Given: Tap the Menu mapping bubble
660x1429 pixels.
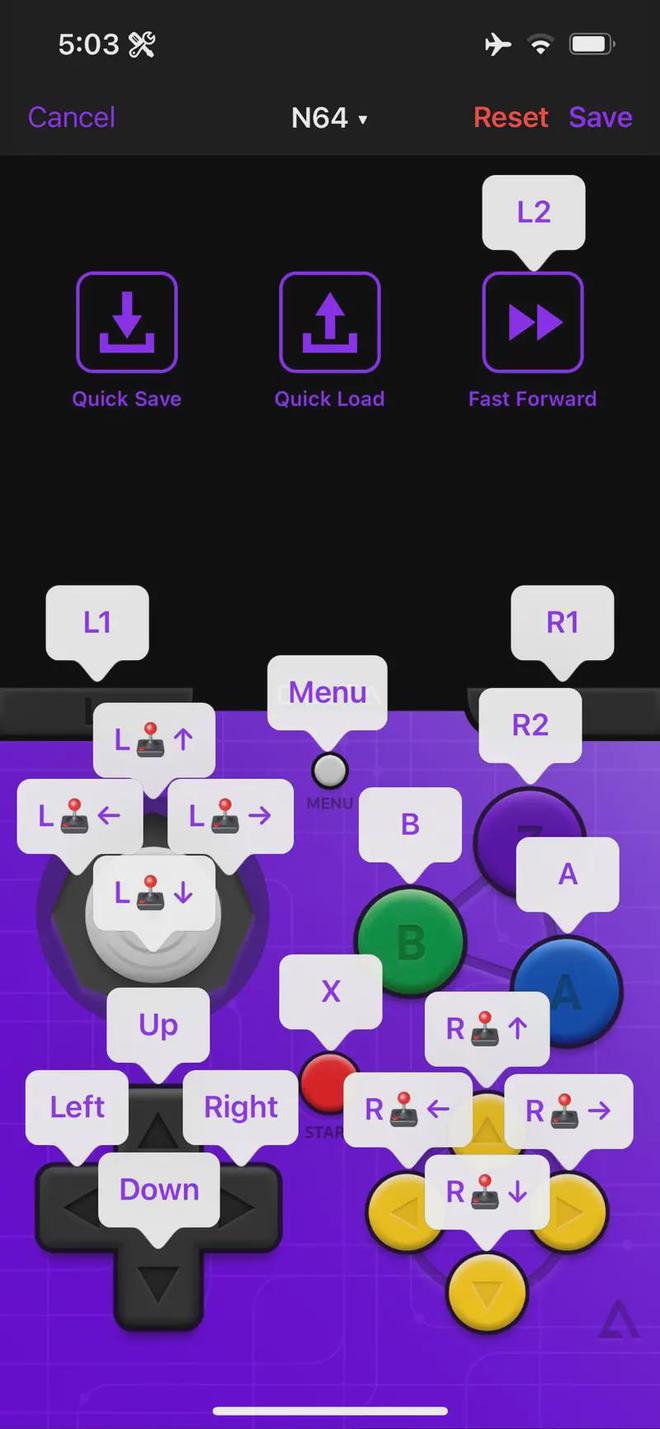Looking at the screenshot, I should (x=327, y=692).
